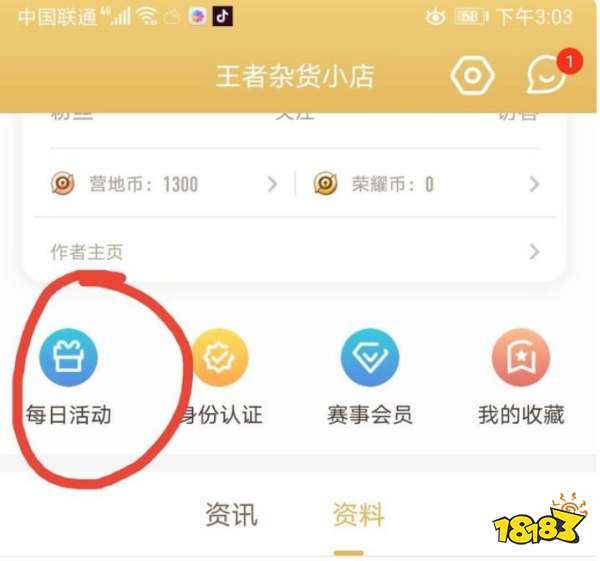Switch to the 资讯 tab

click(x=231, y=515)
